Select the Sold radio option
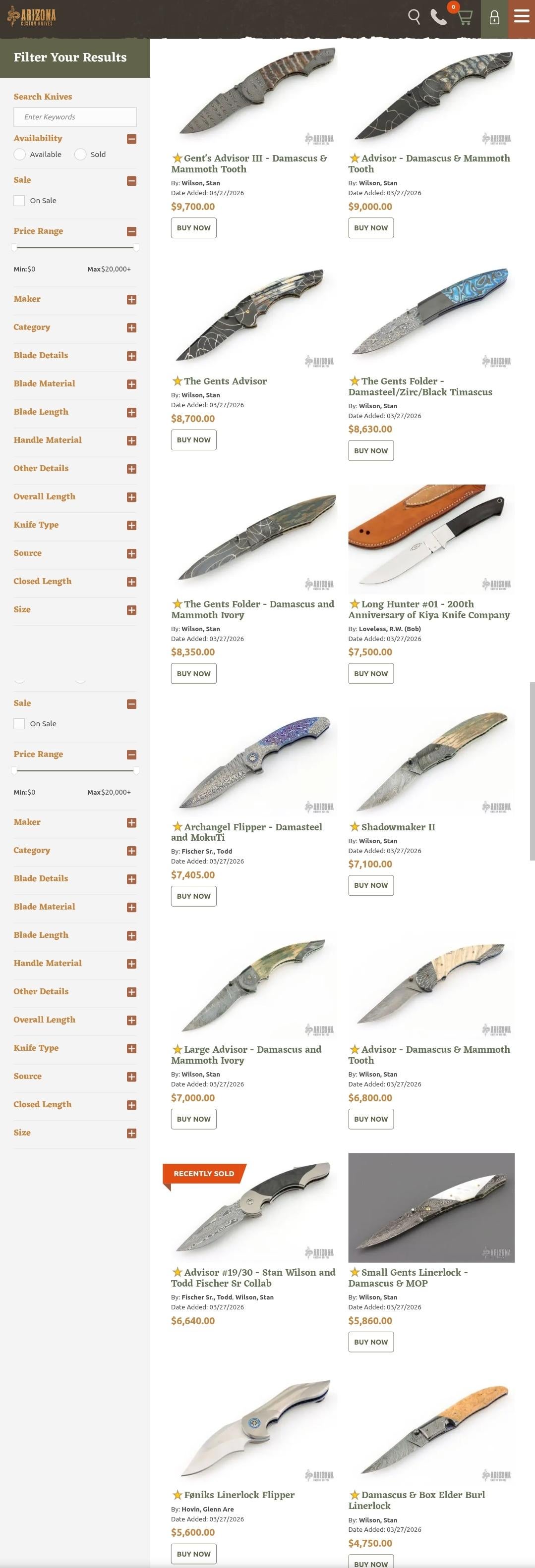This screenshot has height=1568, width=535. point(80,155)
